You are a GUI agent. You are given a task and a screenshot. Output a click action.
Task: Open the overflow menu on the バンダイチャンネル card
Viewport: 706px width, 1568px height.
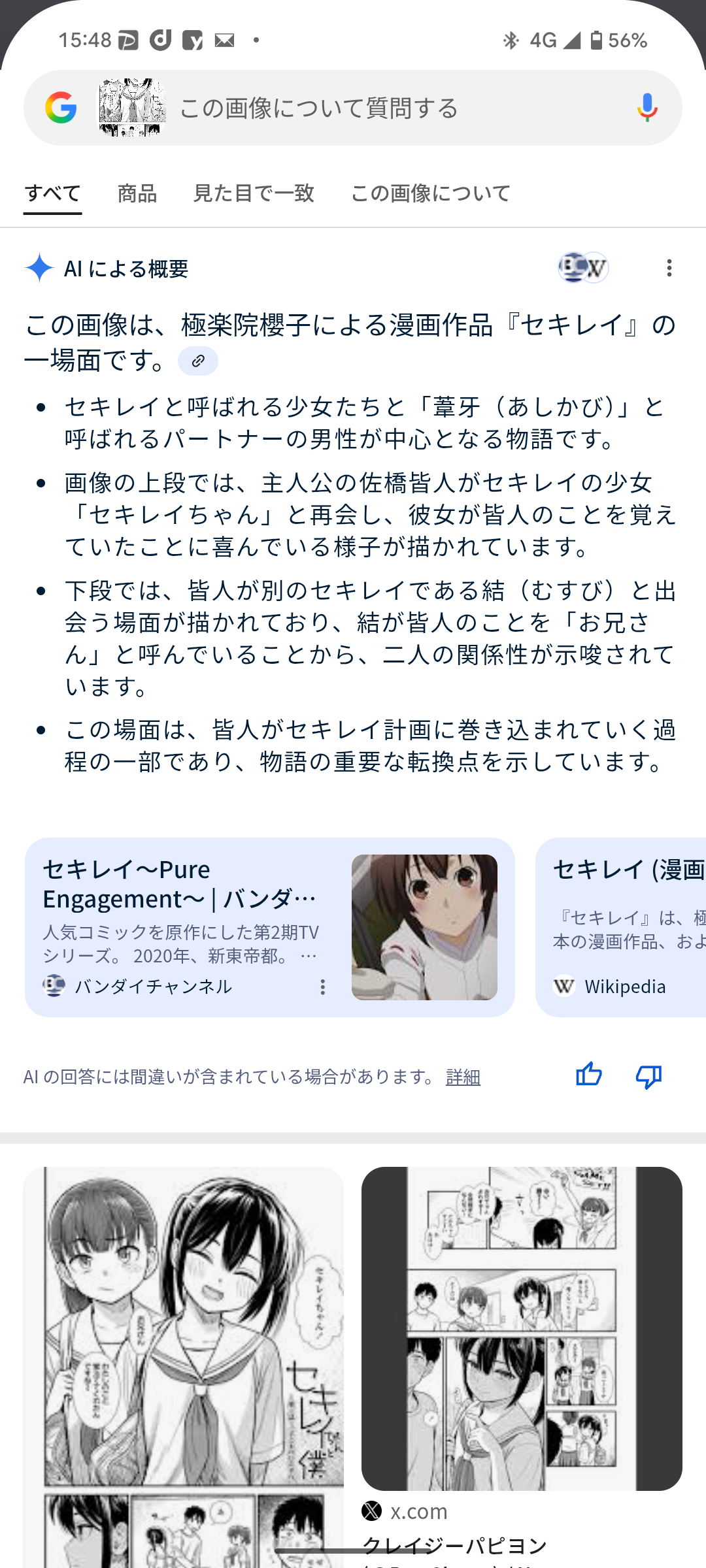click(322, 987)
